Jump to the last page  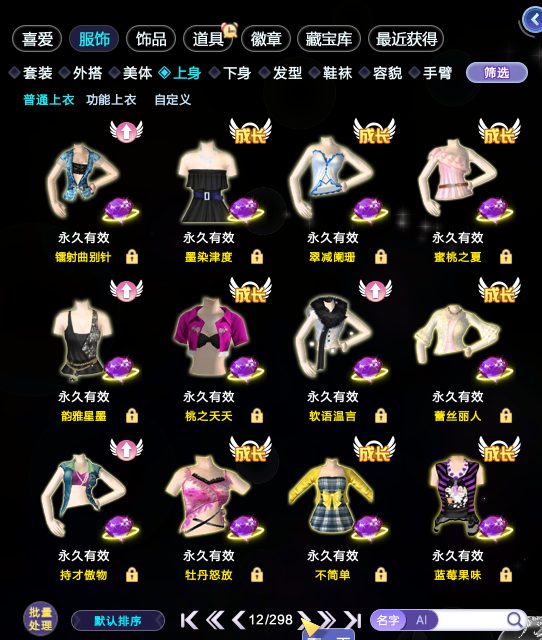tap(352, 620)
